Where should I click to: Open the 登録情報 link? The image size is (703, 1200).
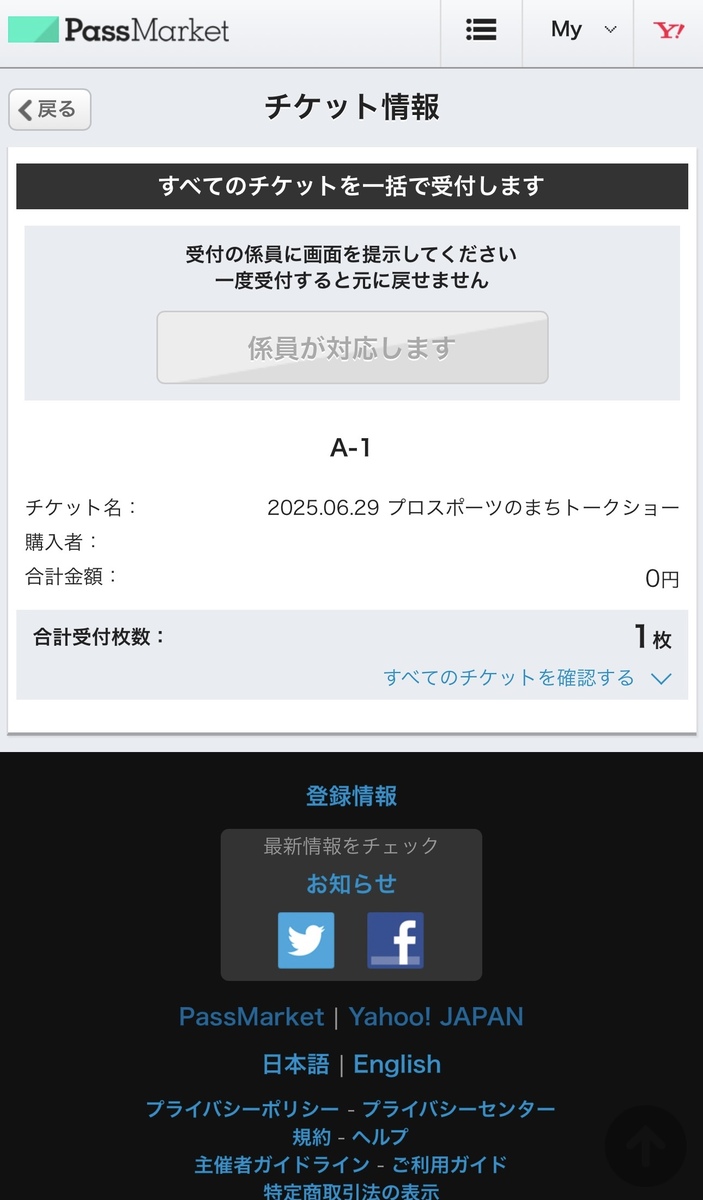click(351, 796)
